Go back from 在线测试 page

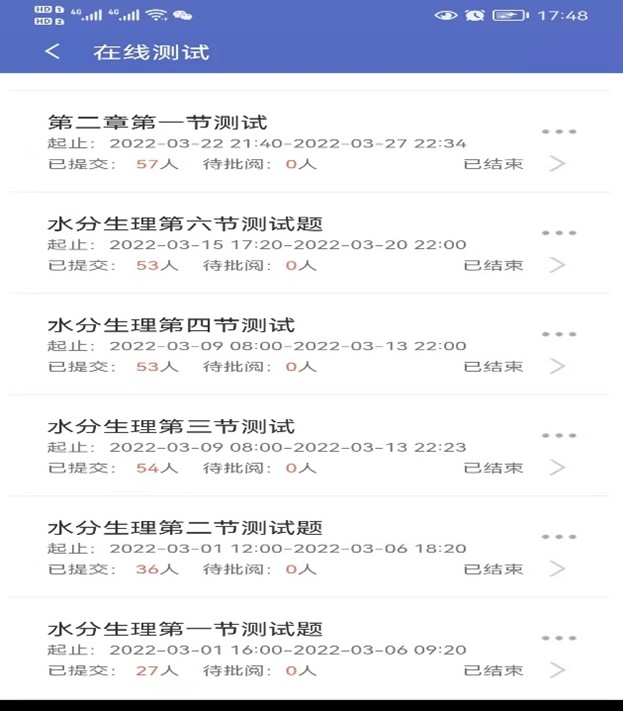point(53,52)
